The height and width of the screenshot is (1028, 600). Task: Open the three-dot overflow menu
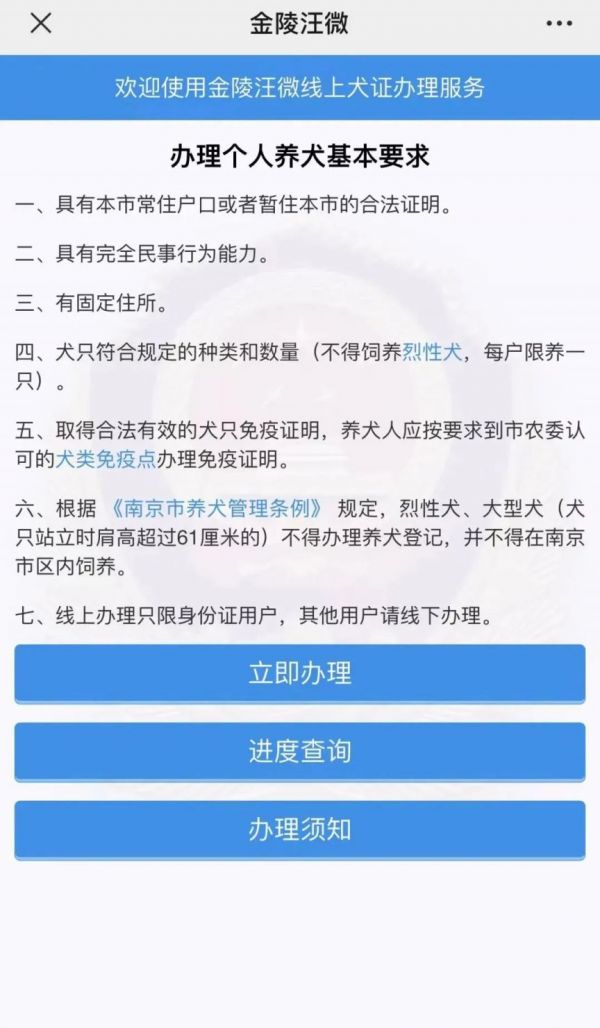click(559, 24)
